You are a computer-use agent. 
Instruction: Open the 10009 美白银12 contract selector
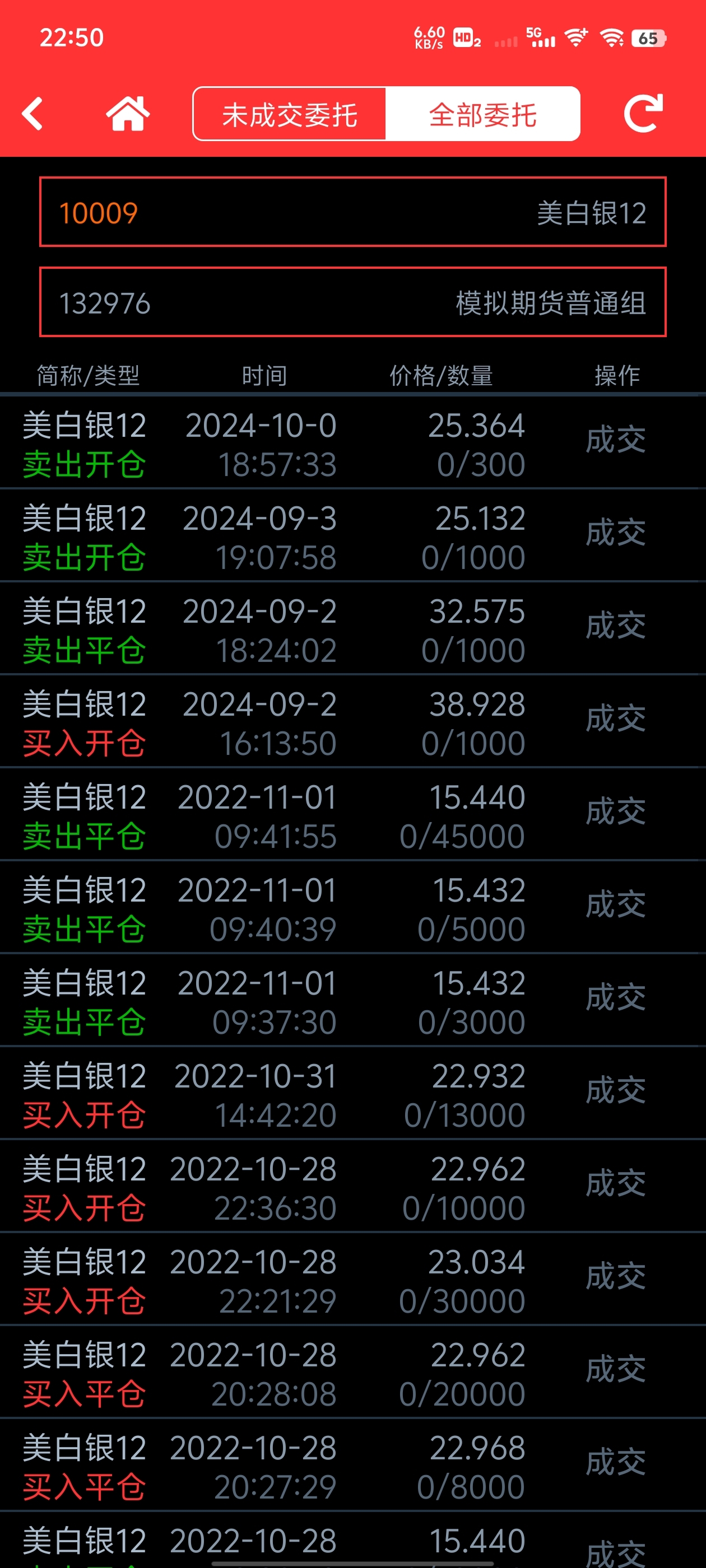352,212
